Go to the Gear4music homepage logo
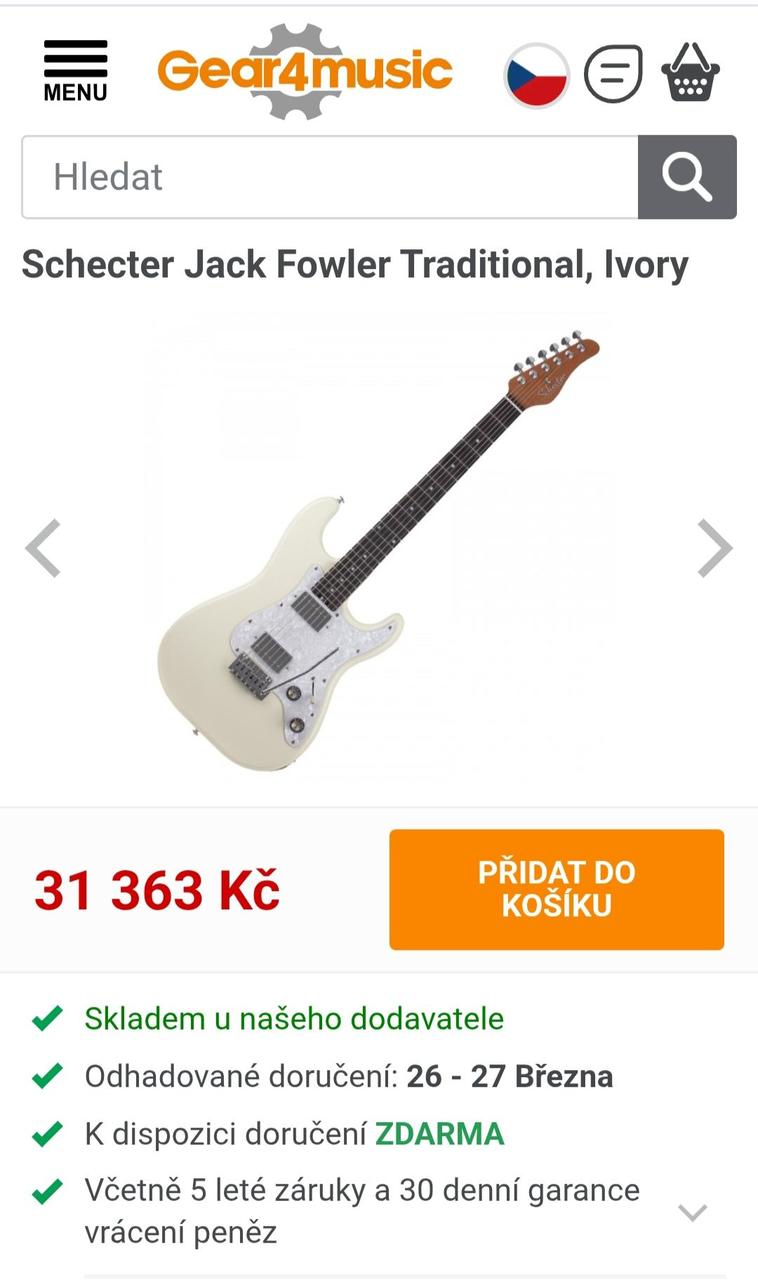The width and height of the screenshot is (758, 1280). click(305, 70)
